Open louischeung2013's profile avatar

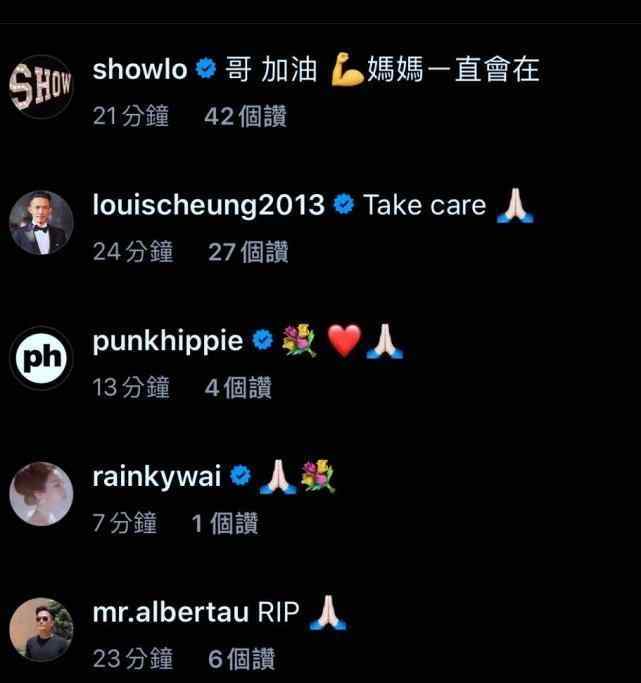pyautogui.click(x=42, y=222)
